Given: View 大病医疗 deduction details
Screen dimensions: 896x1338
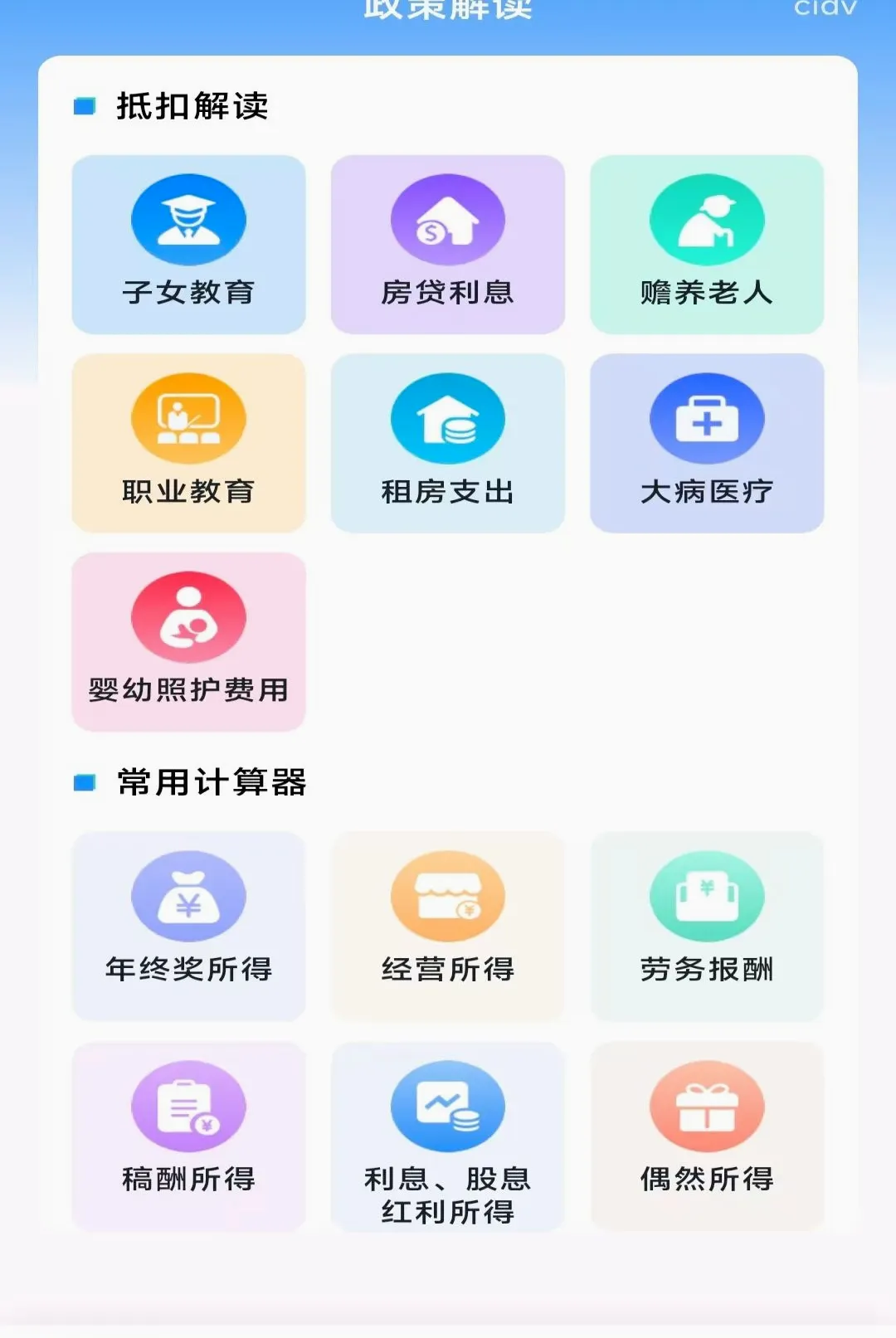Looking at the screenshot, I should pos(707,443).
